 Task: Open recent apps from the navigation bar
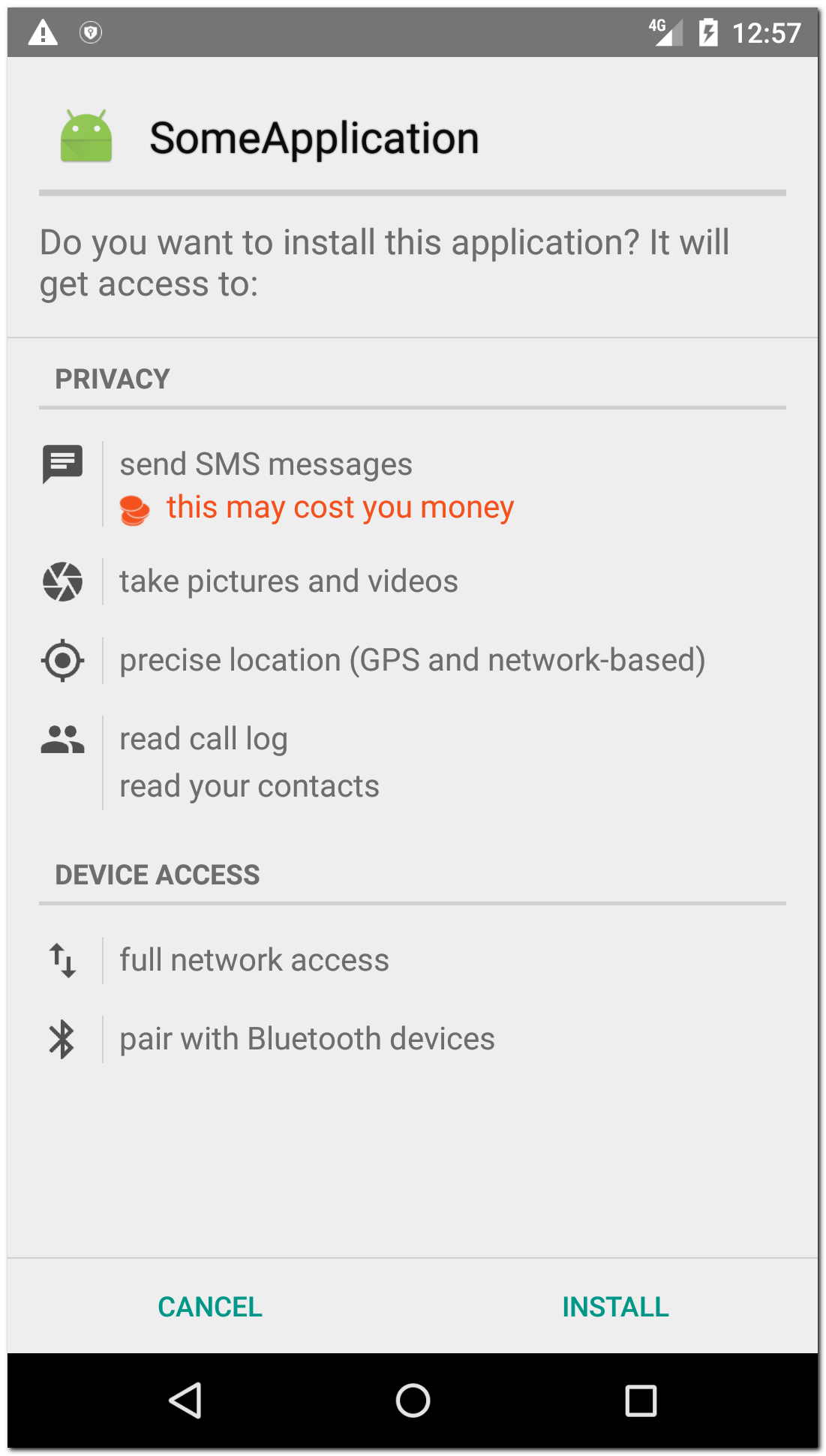click(640, 1400)
